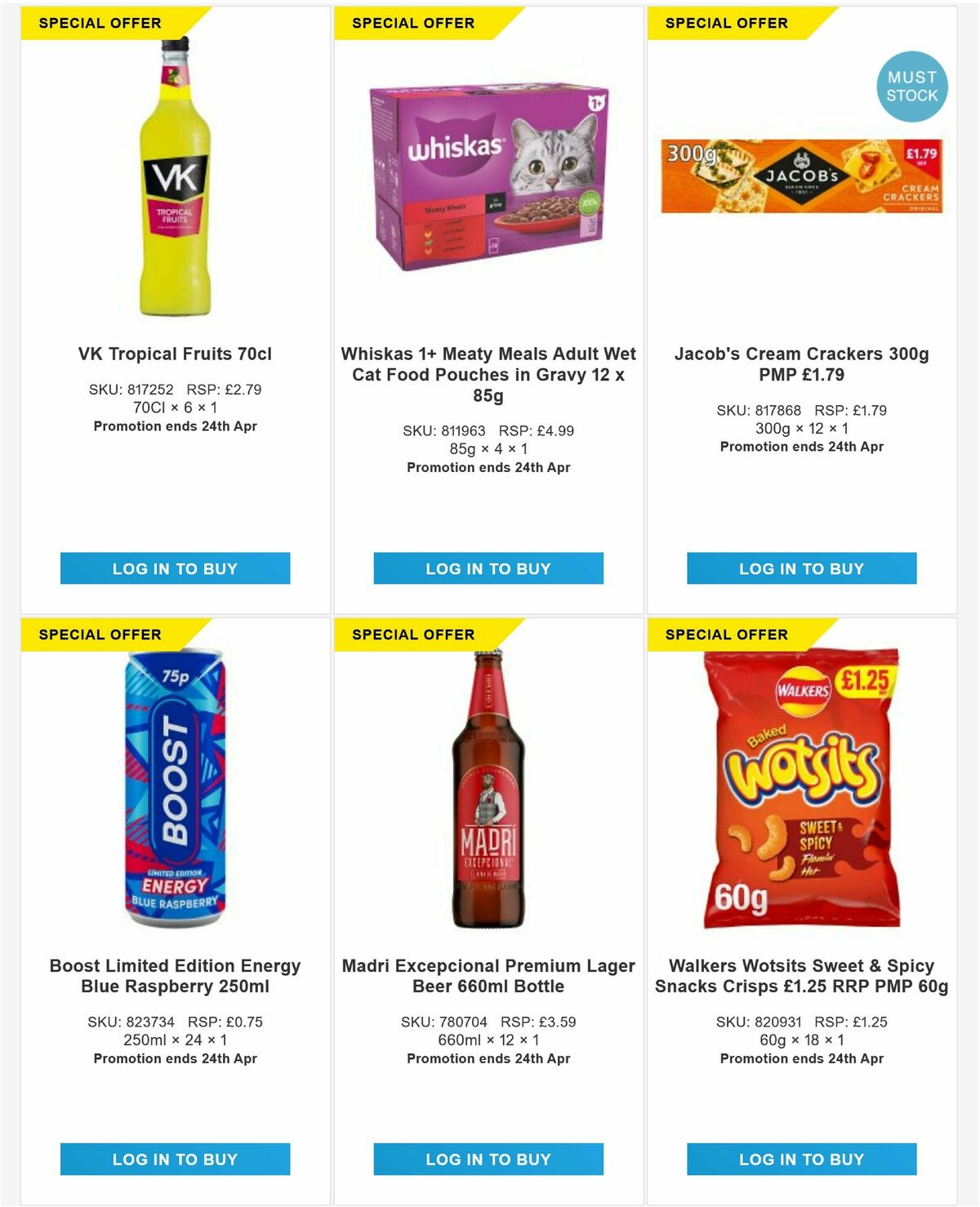Screen dimensions: 980x1207
Task: Click LOG IN TO BUY for Boost Blue Raspberry
Action: [x=175, y=1158]
